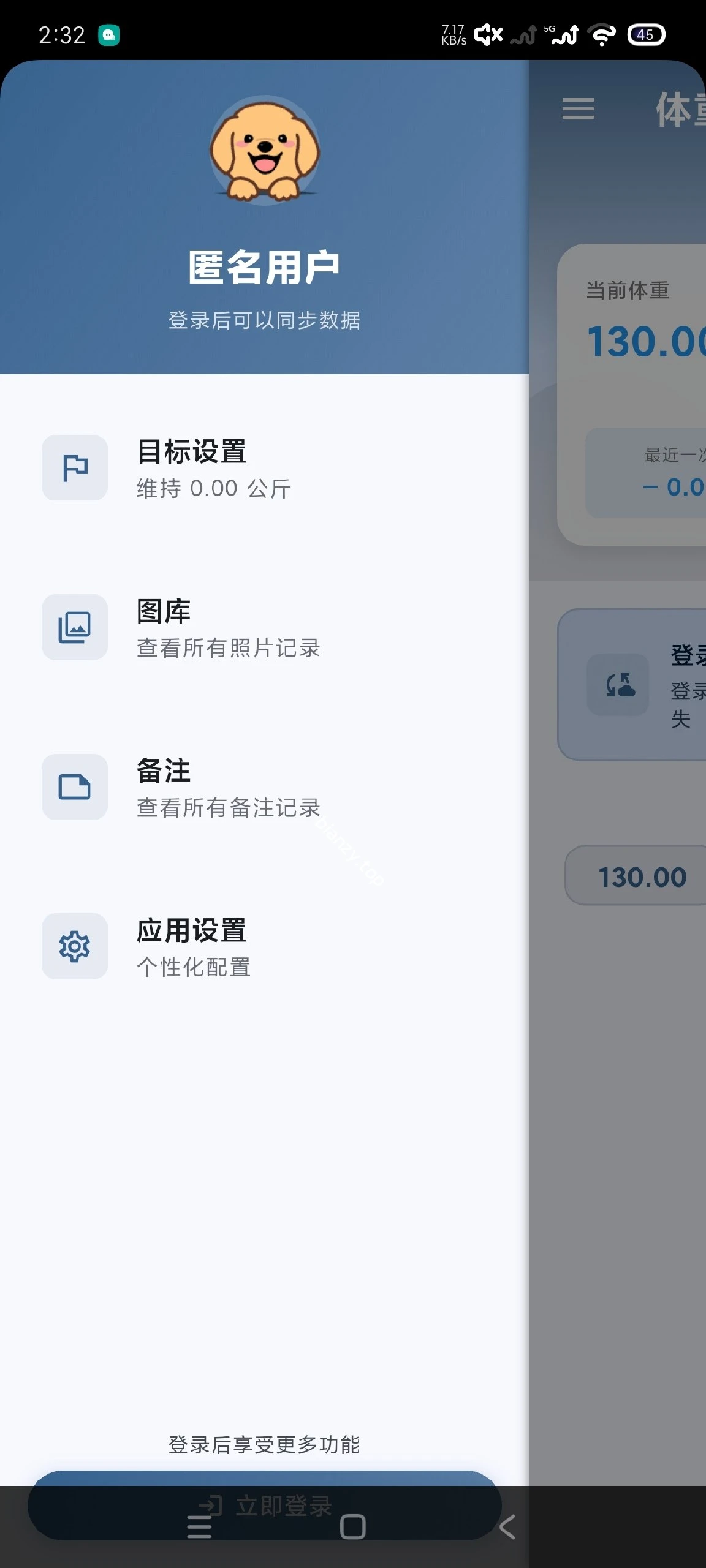706x1568 pixels.
Task: Tap the cloud sync icon on the 登录 card
Action: point(617,686)
